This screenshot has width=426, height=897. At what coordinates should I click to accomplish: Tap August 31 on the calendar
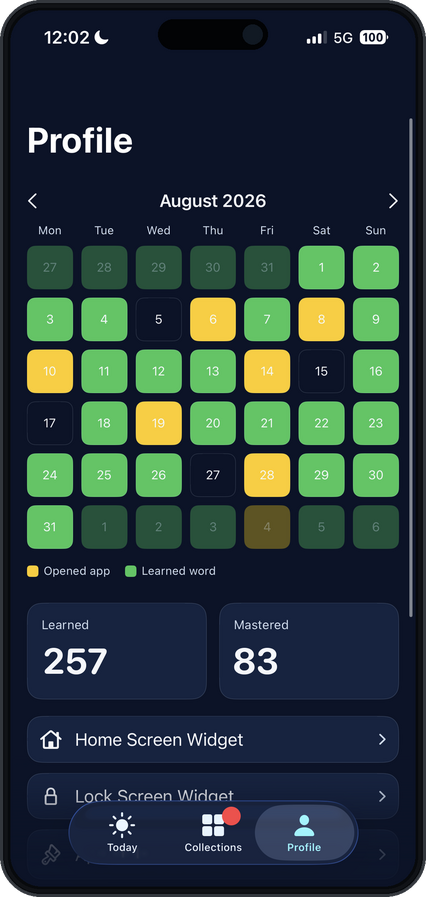pos(50,527)
